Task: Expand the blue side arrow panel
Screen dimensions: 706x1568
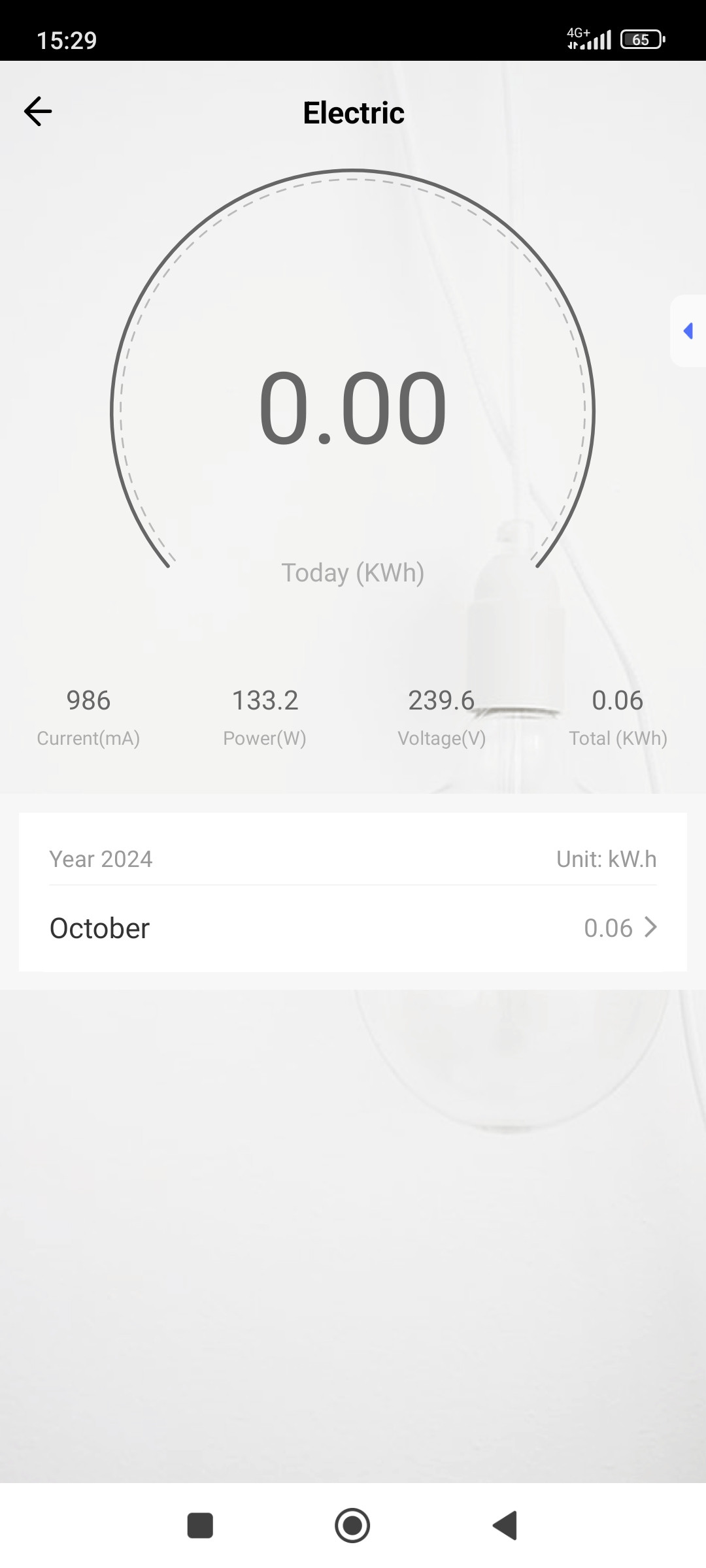Action: [x=688, y=331]
